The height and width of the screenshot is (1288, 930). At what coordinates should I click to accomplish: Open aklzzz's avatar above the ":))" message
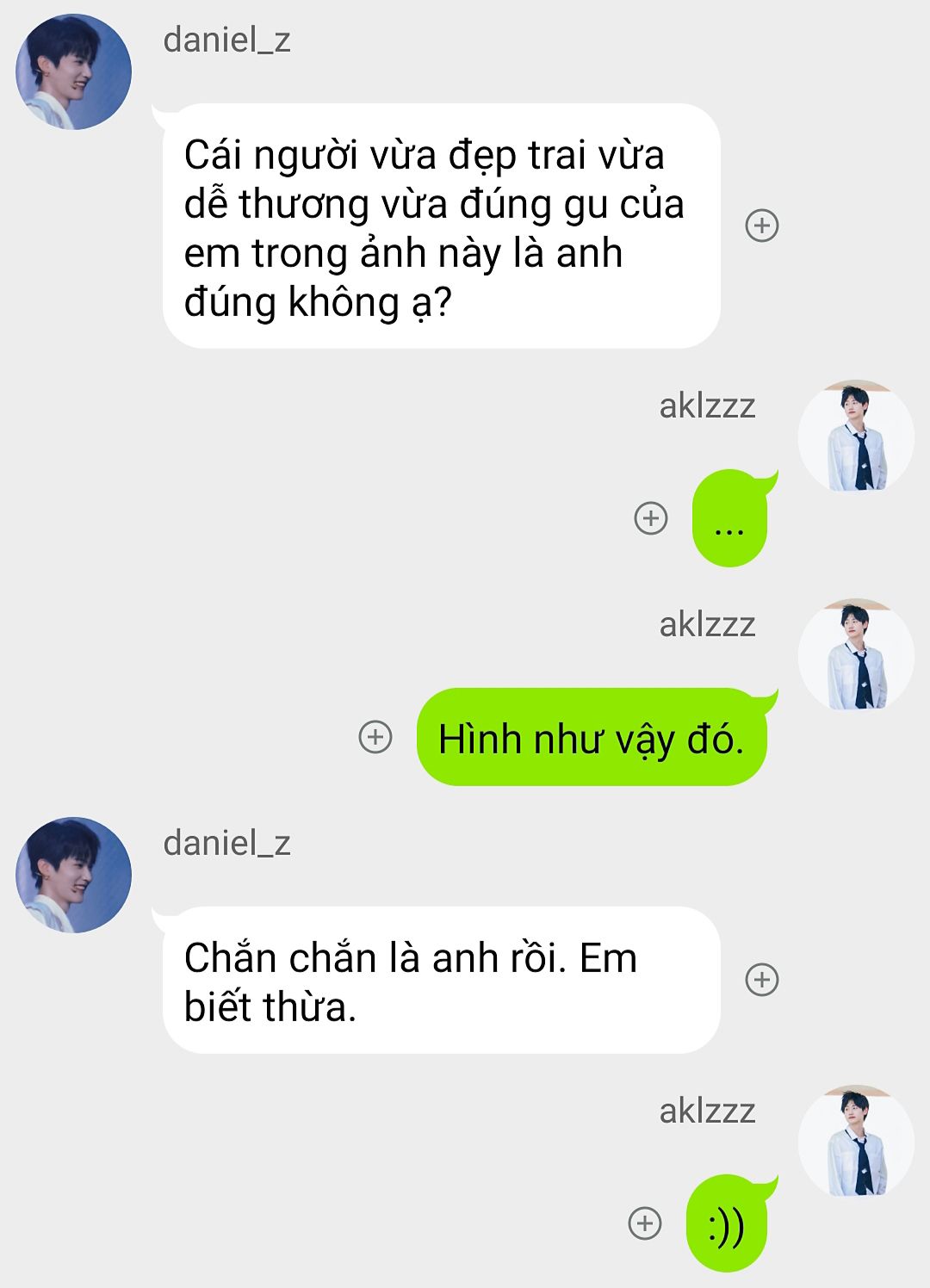click(856, 1142)
